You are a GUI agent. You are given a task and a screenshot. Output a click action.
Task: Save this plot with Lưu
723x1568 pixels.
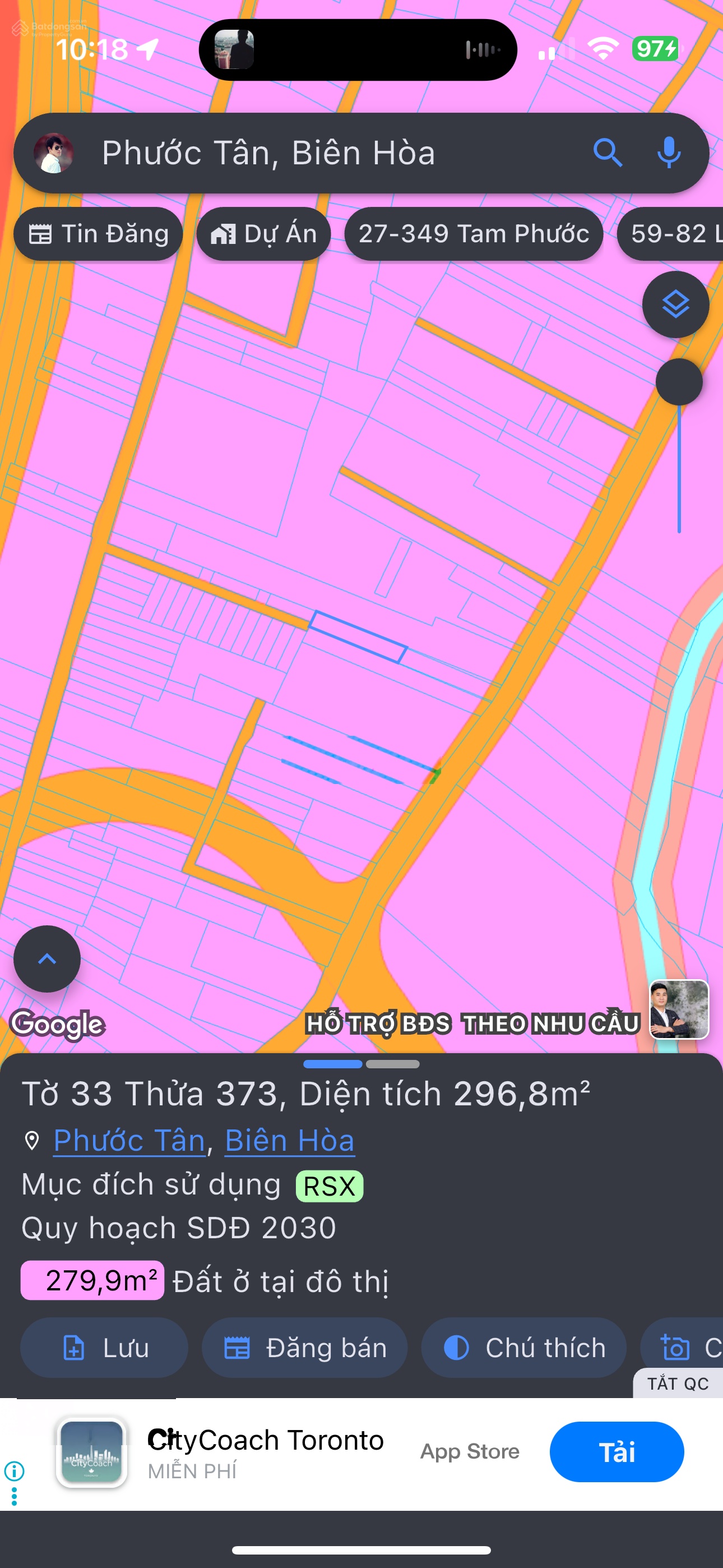[104, 1348]
